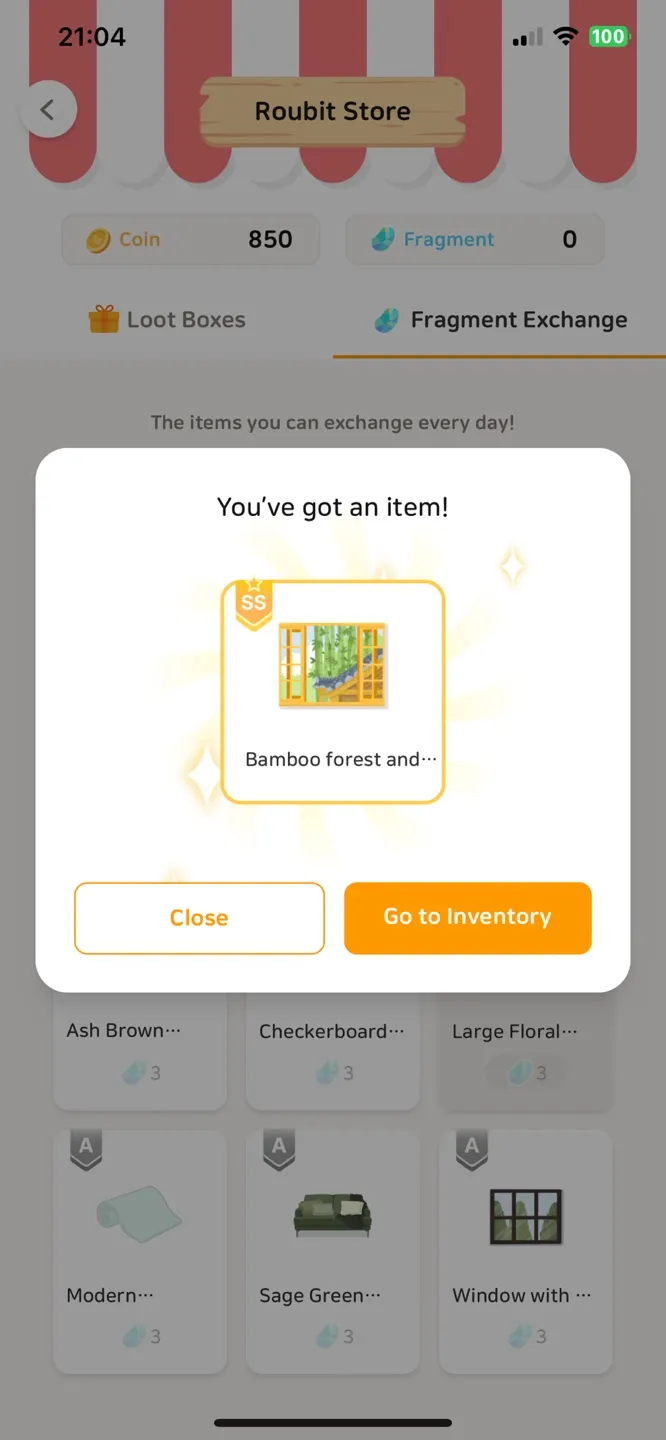Close the item reward dialog

199,918
